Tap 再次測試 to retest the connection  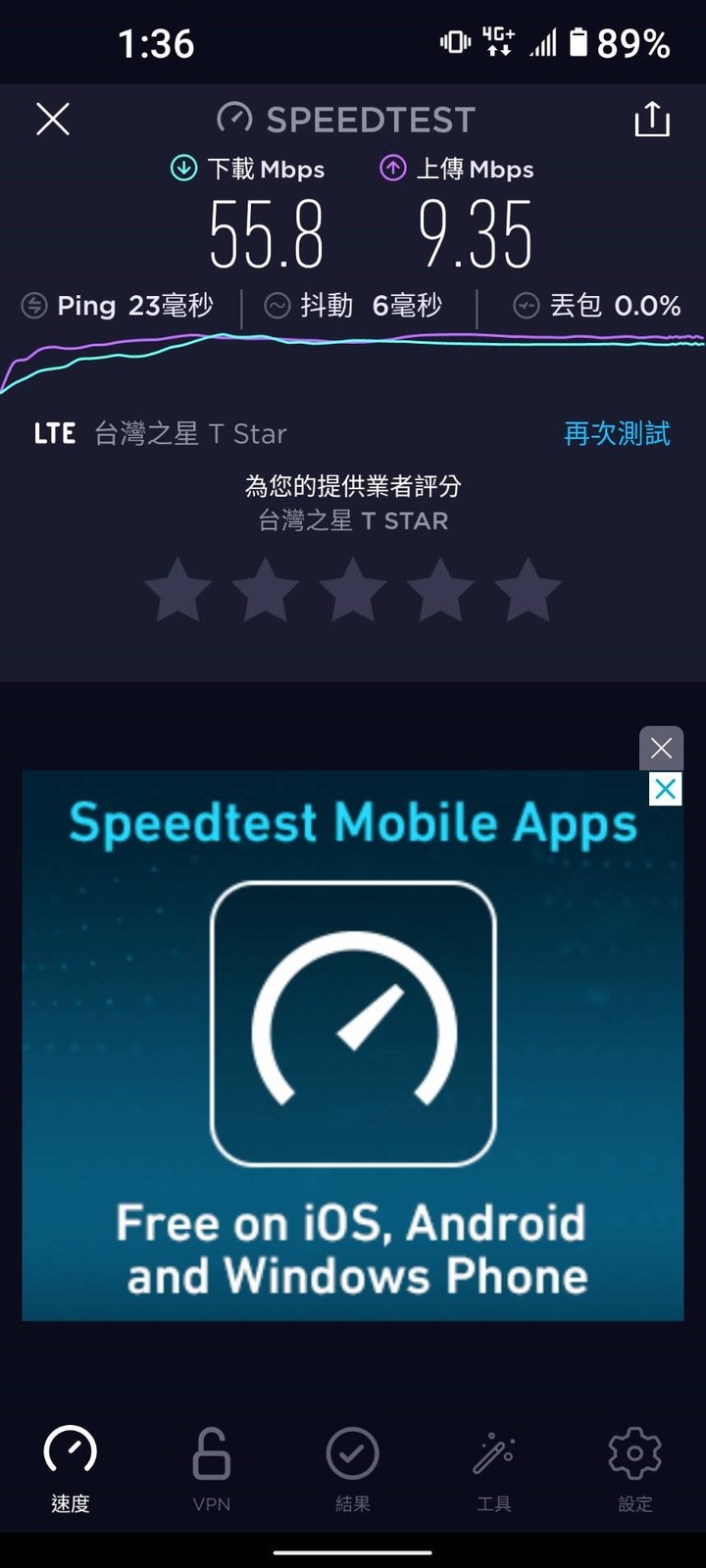[615, 433]
